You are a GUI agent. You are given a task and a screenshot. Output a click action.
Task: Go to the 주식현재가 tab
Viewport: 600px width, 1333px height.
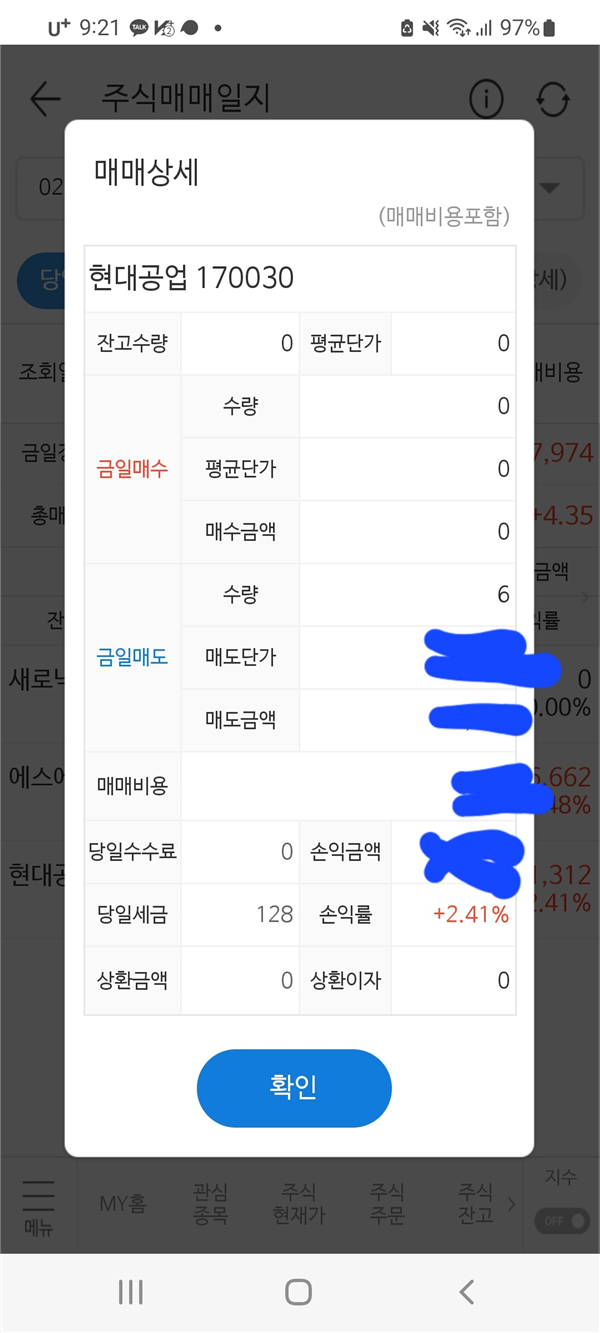point(298,1204)
